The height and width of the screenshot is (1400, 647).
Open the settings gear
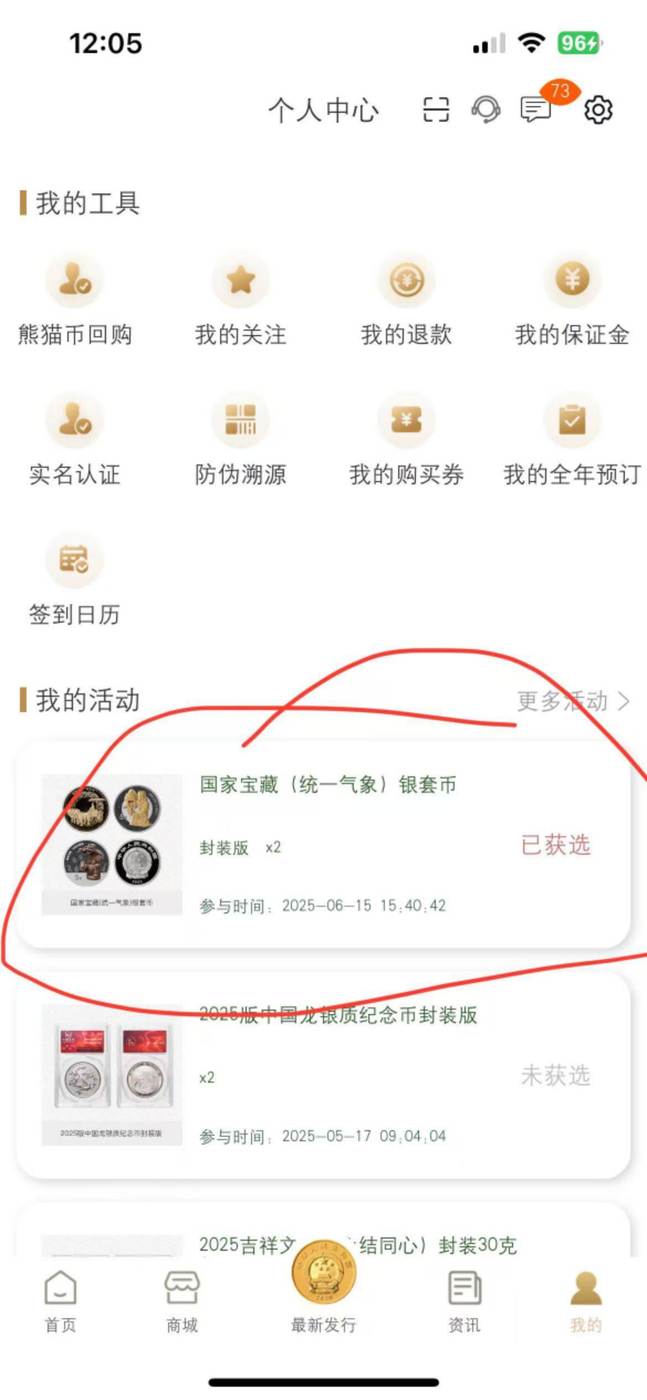[x=598, y=110]
